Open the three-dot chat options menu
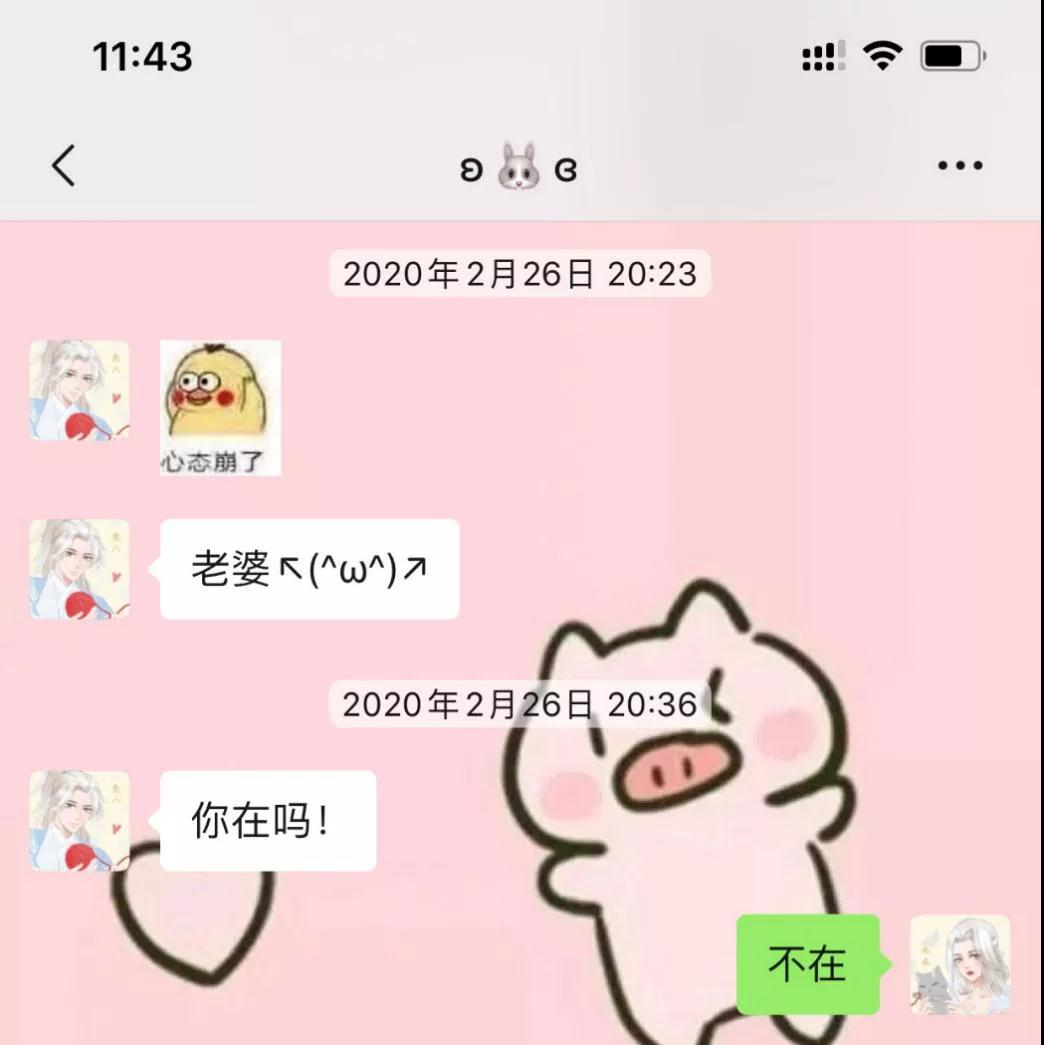The height and width of the screenshot is (1045, 1044). [960, 166]
